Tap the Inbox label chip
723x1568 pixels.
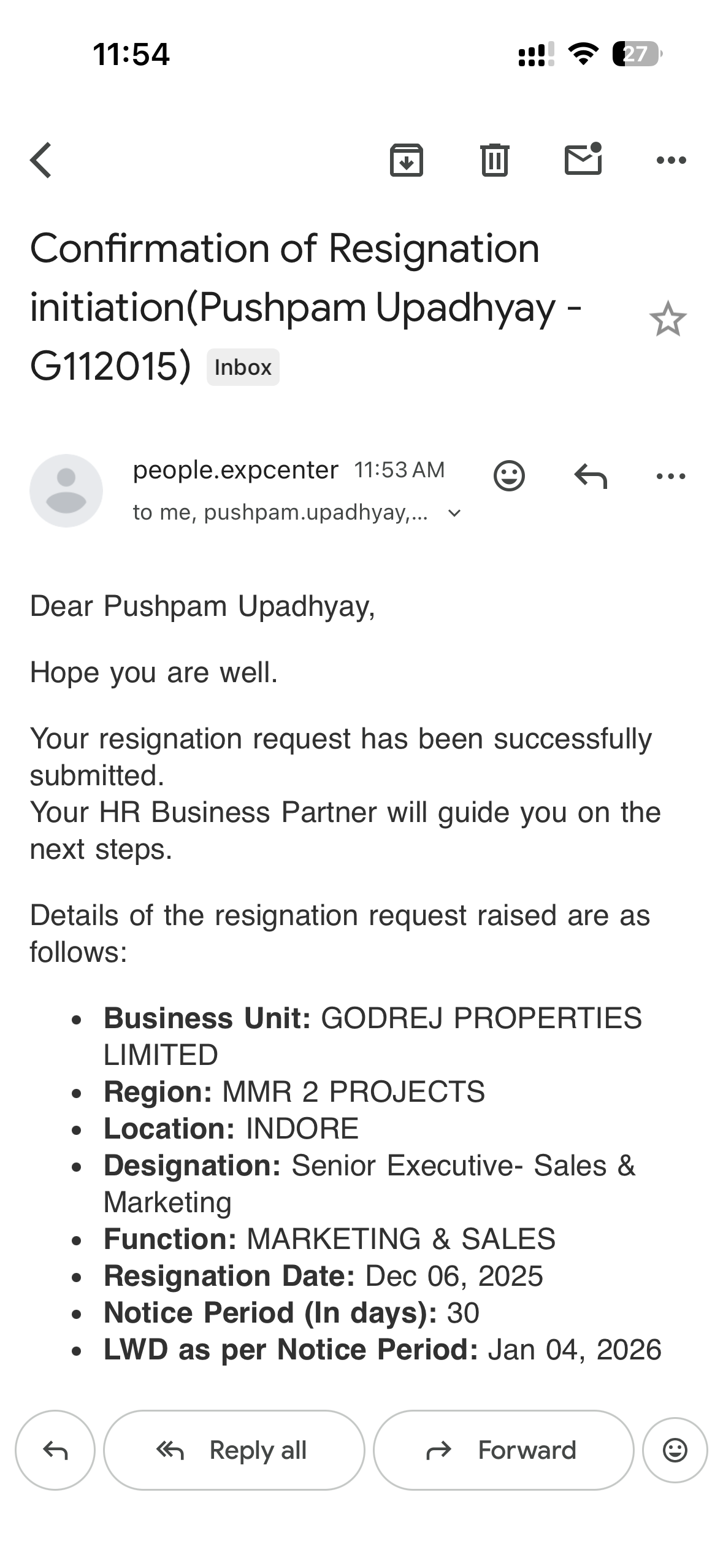(x=243, y=367)
